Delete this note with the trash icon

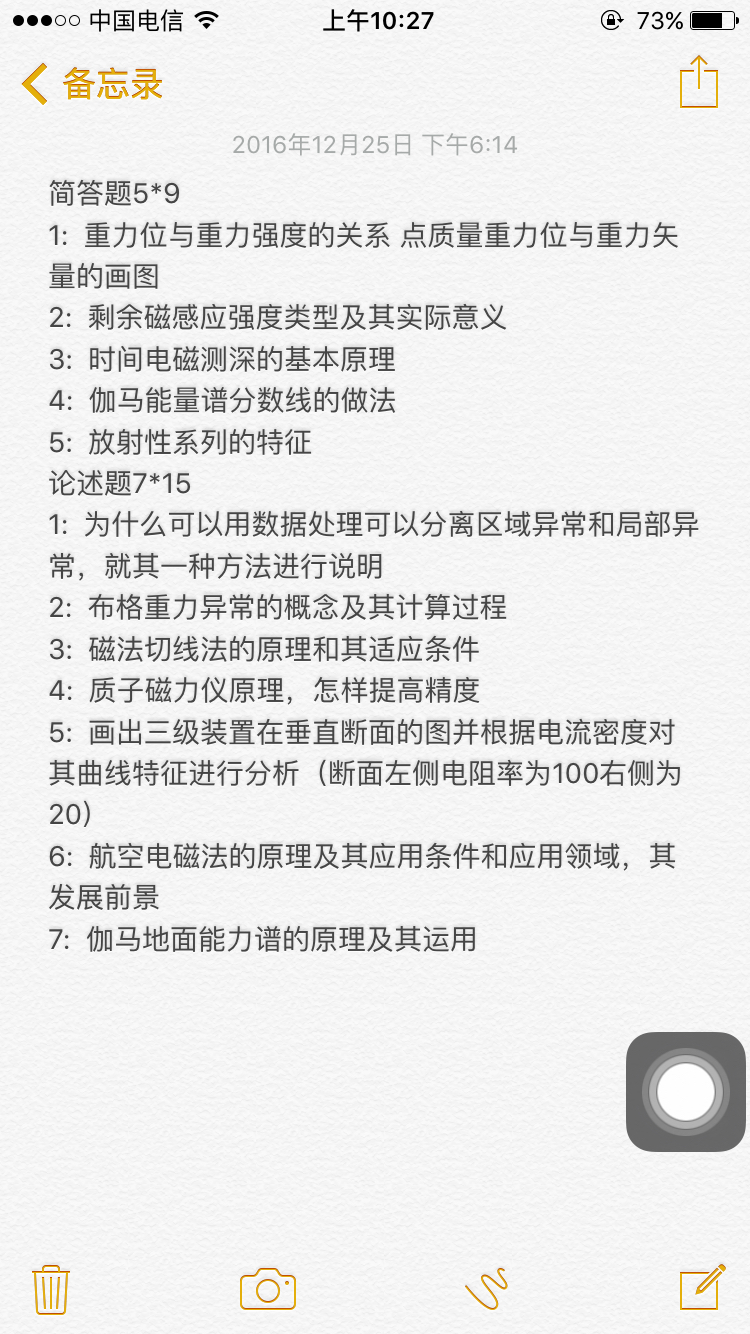pos(51,1289)
